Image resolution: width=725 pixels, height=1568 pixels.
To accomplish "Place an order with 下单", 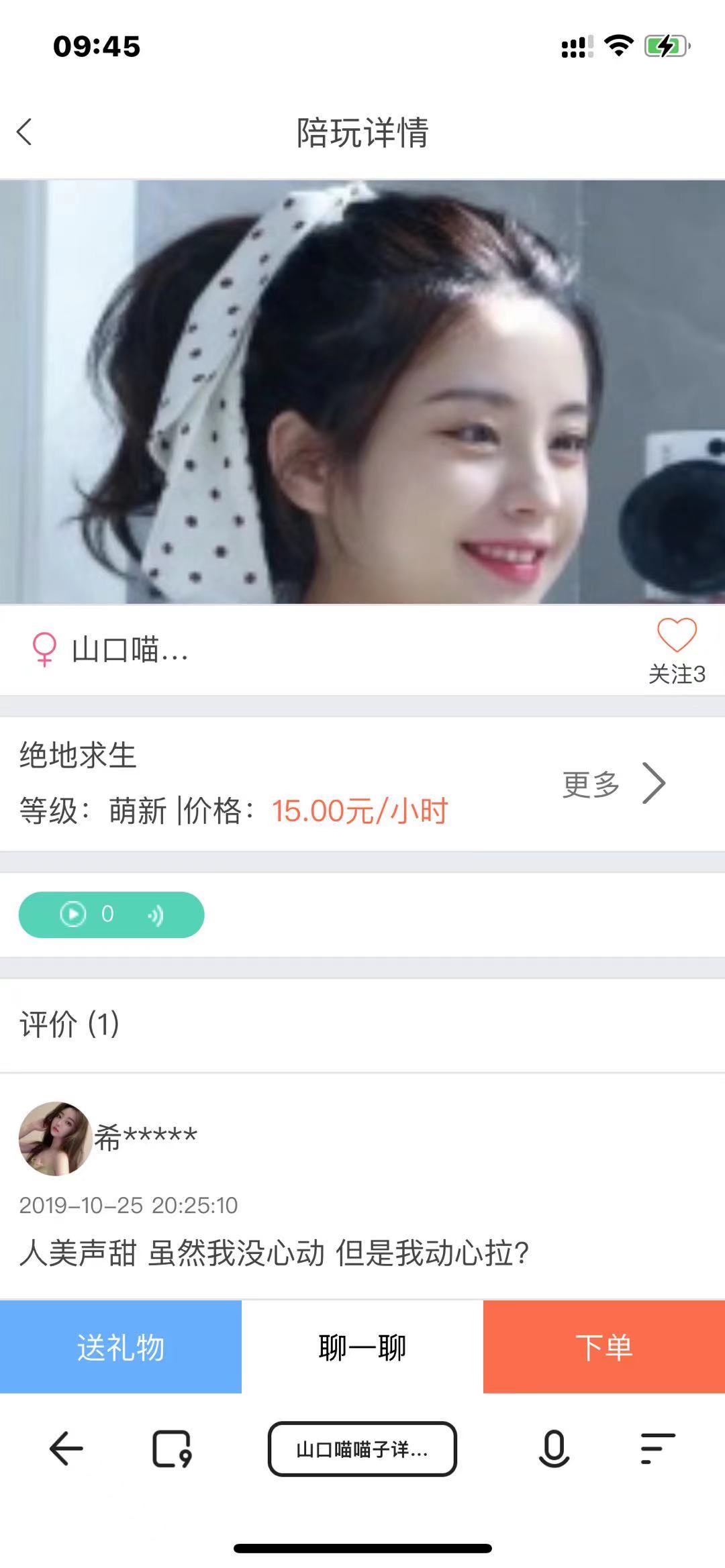I will [x=604, y=1347].
